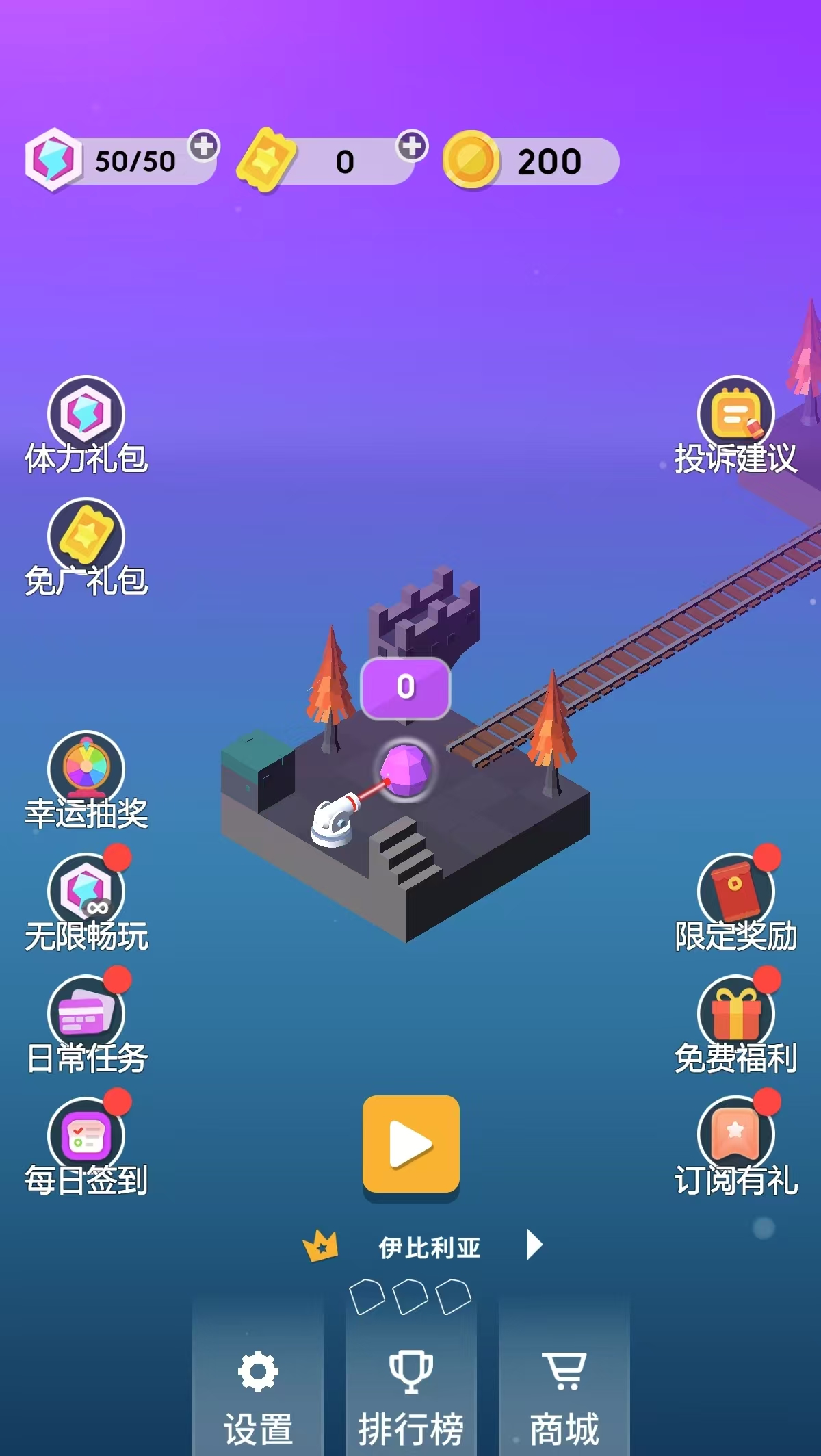Open the 体力礼包 stamina gift pack

[x=86, y=424]
